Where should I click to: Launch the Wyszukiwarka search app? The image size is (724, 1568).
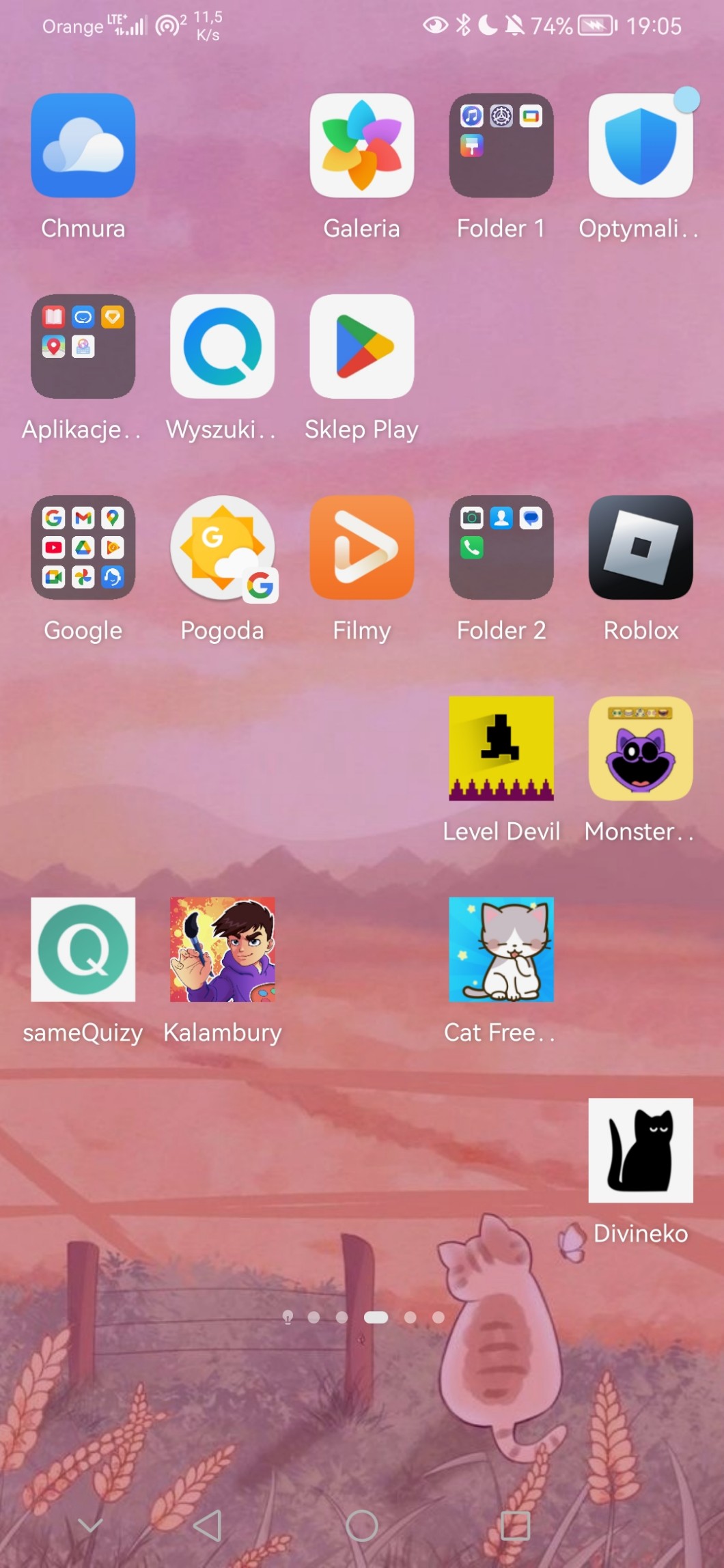(x=223, y=346)
